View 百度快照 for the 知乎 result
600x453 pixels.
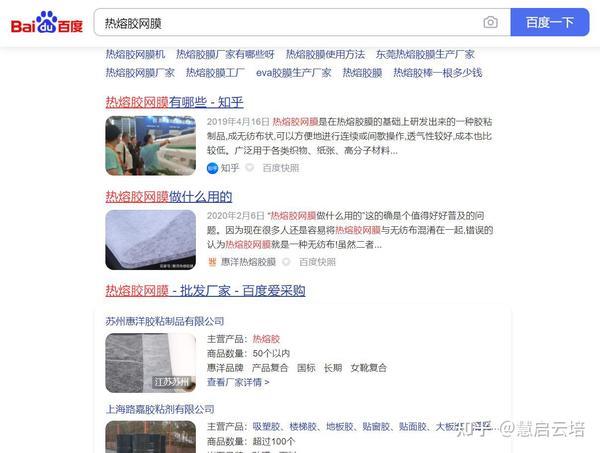(x=280, y=168)
